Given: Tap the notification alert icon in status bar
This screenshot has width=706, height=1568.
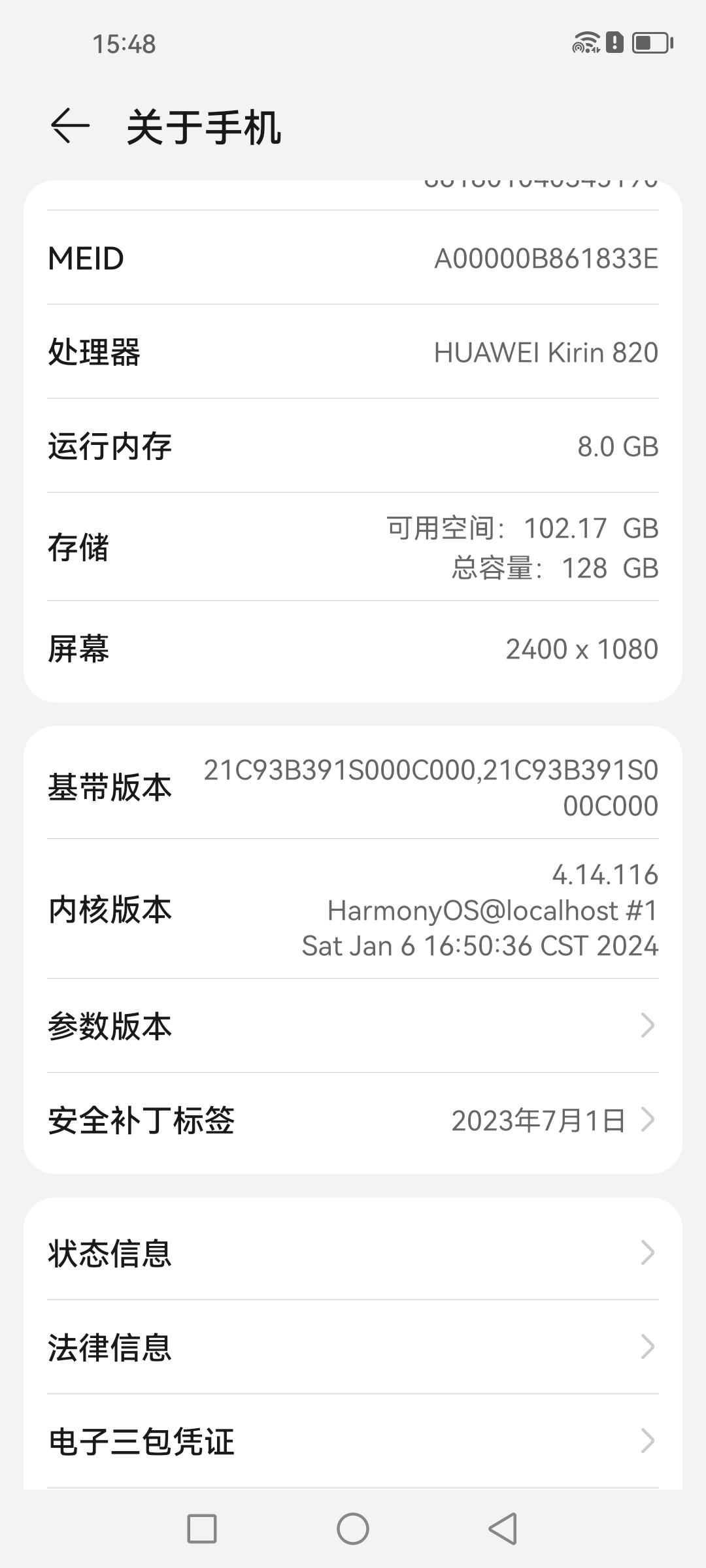Looking at the screenshot, I should pyautogui.click(x=613, y=42).
